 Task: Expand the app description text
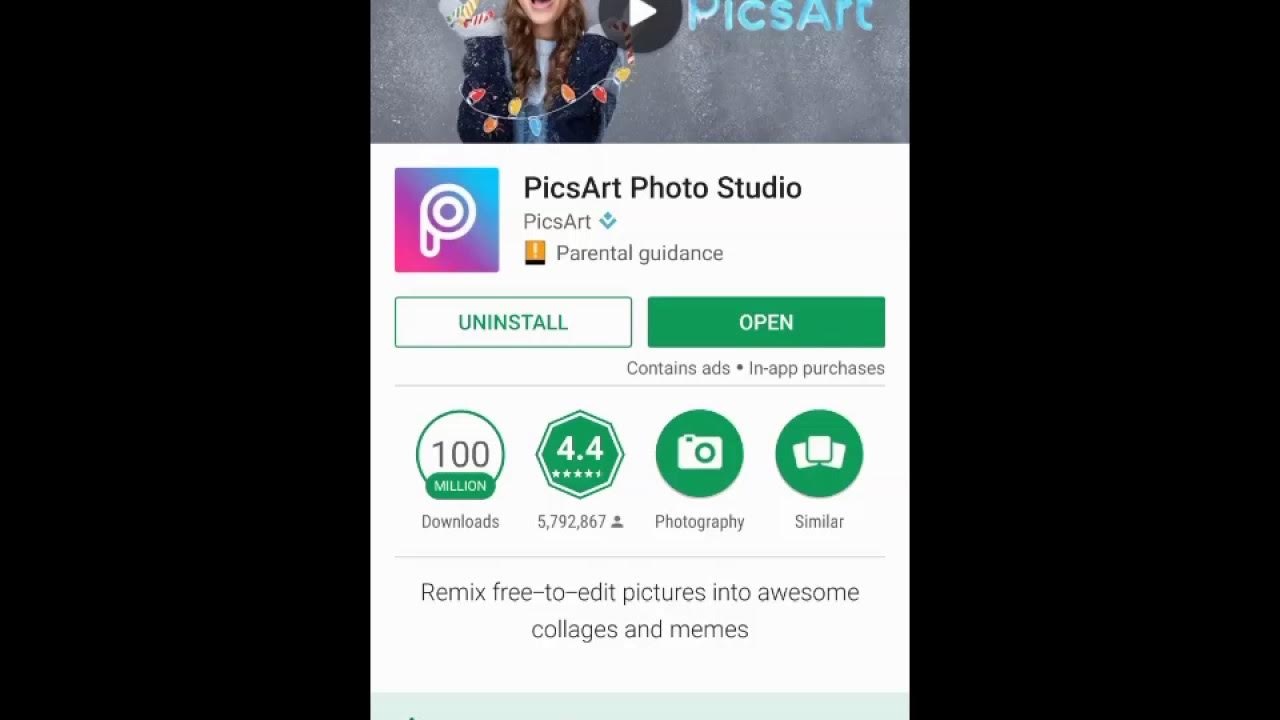coord(640,610)
